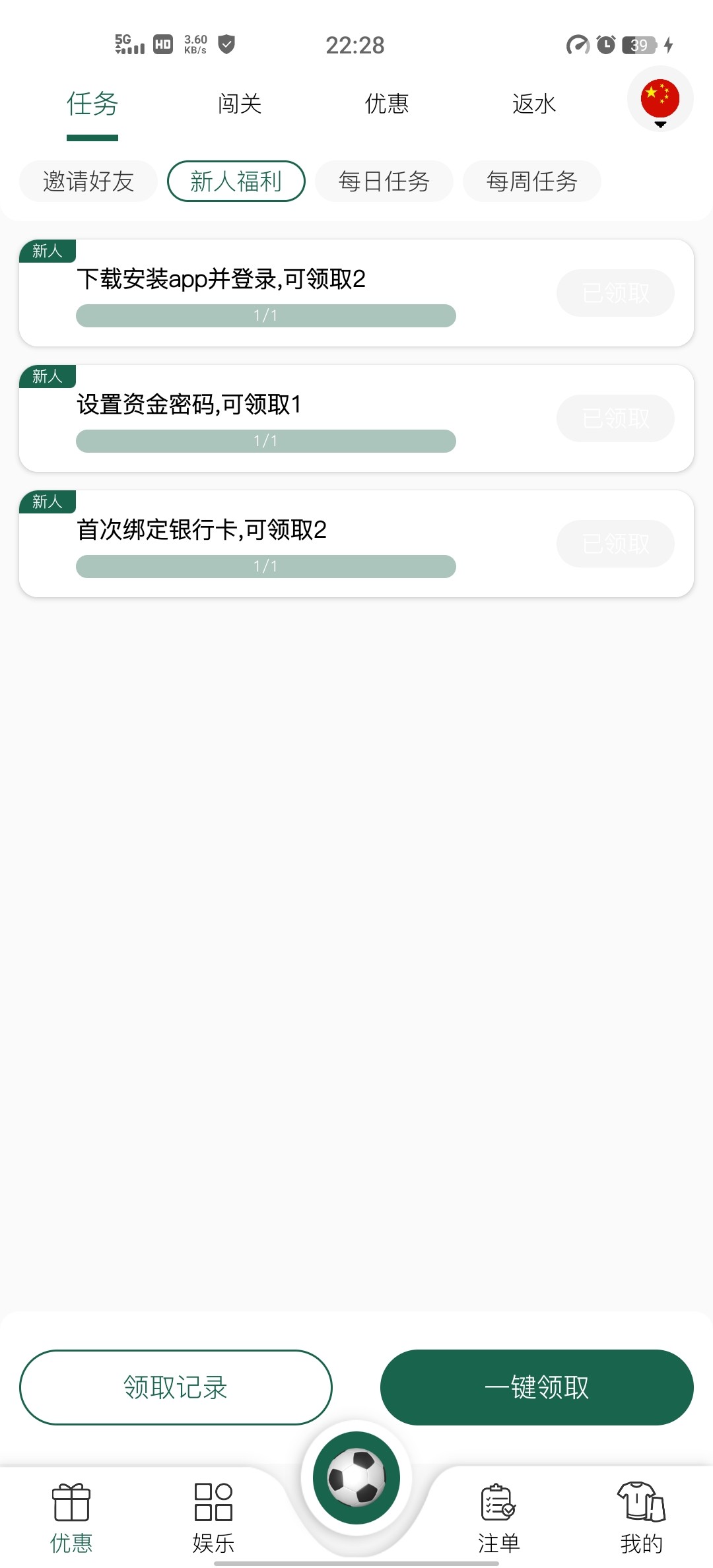This screenshot has width=713, height=1568.
Task: Switch to the 闯关 top tab
Action: pyautogui.click(x=240, y=104)
